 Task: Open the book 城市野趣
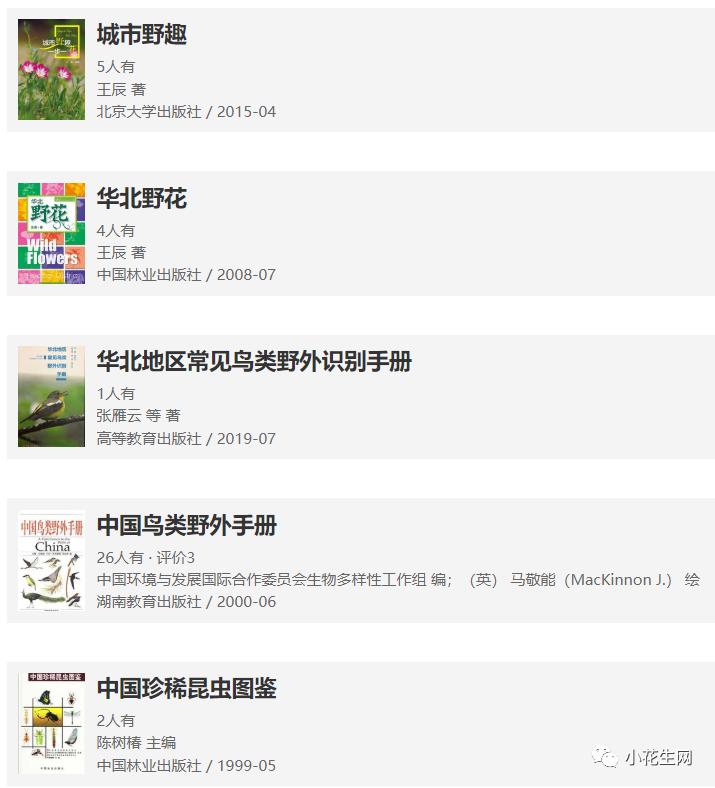pyautogui.click(x=141, y=35)
